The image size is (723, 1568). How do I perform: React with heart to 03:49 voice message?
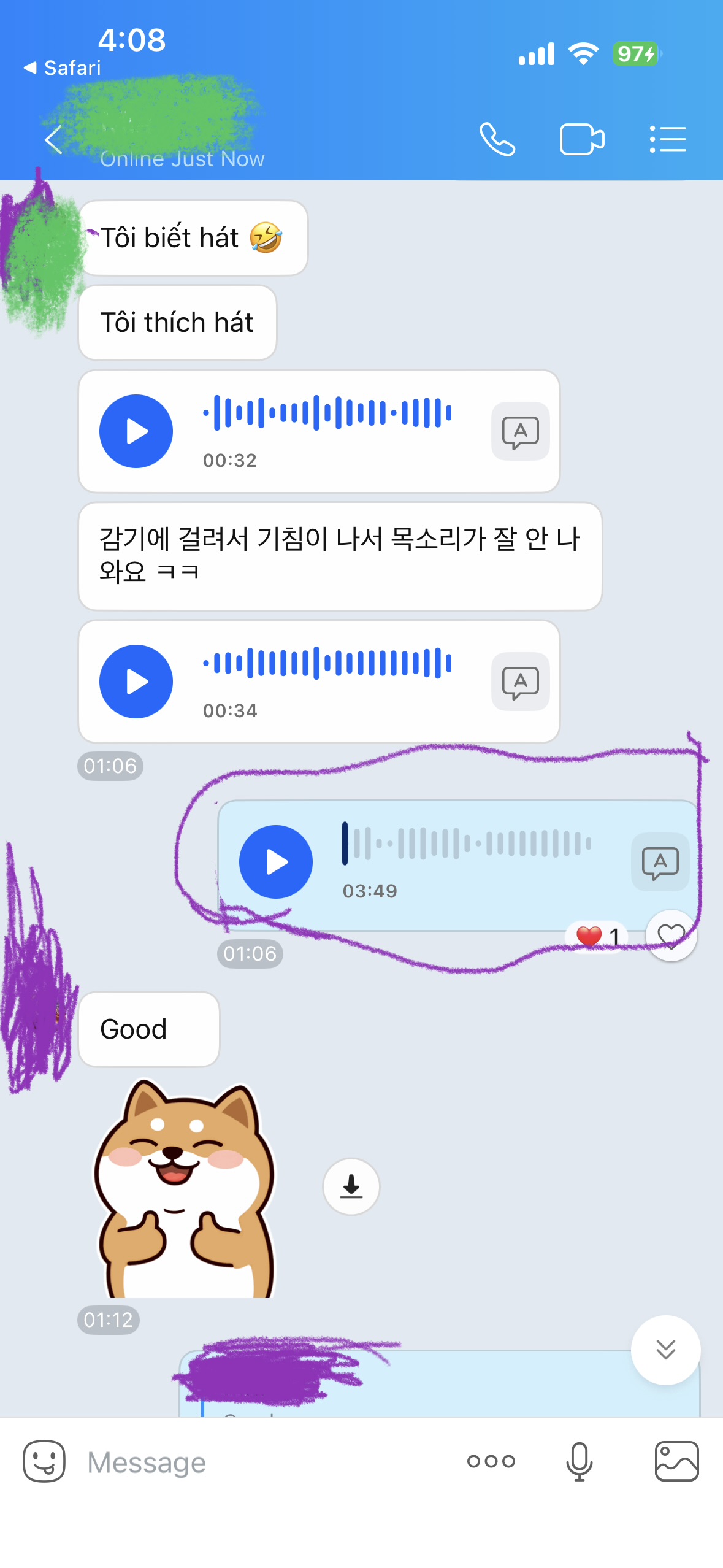pyautogui.click(x=671, y=936)
